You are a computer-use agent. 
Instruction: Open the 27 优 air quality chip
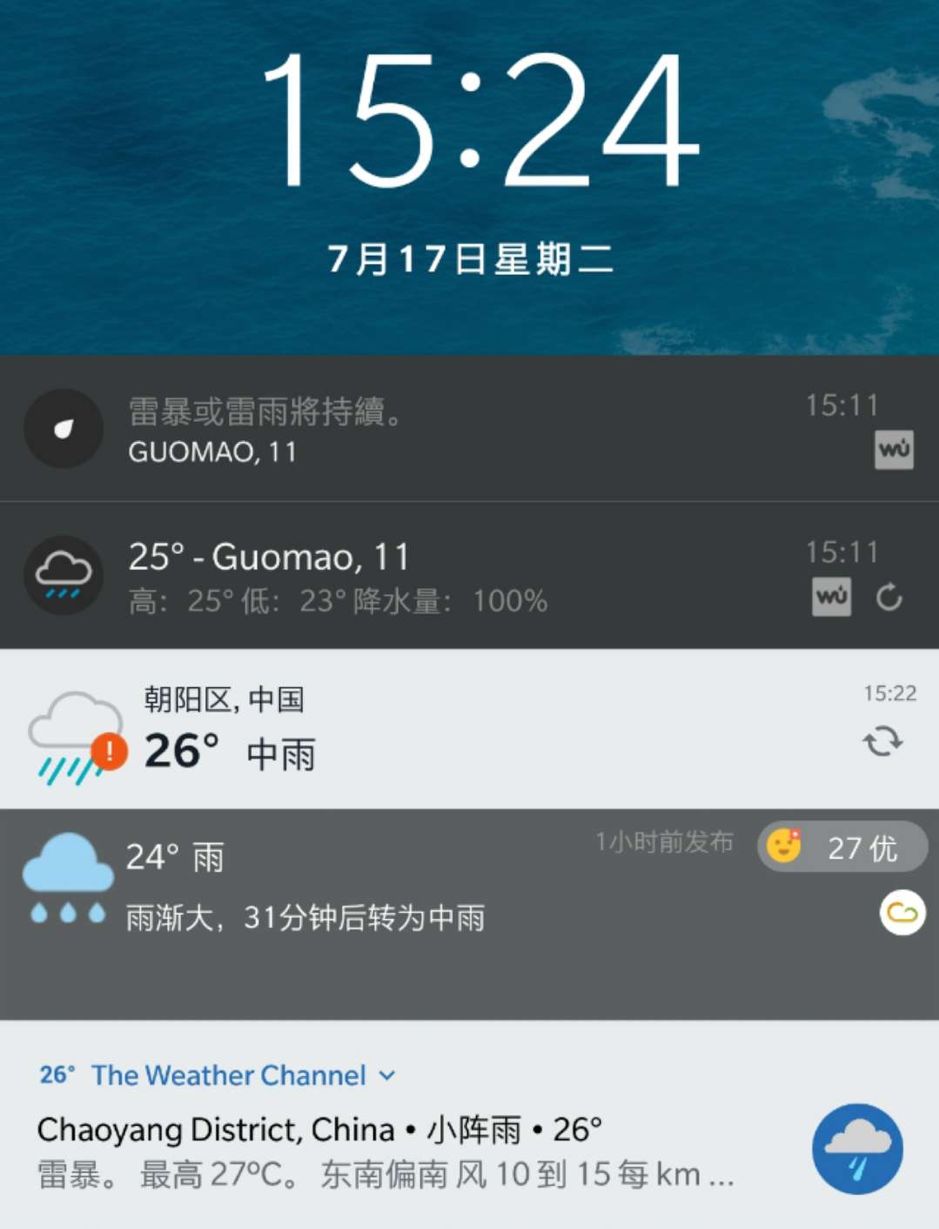pyautogui.click(x=842, y=848)
